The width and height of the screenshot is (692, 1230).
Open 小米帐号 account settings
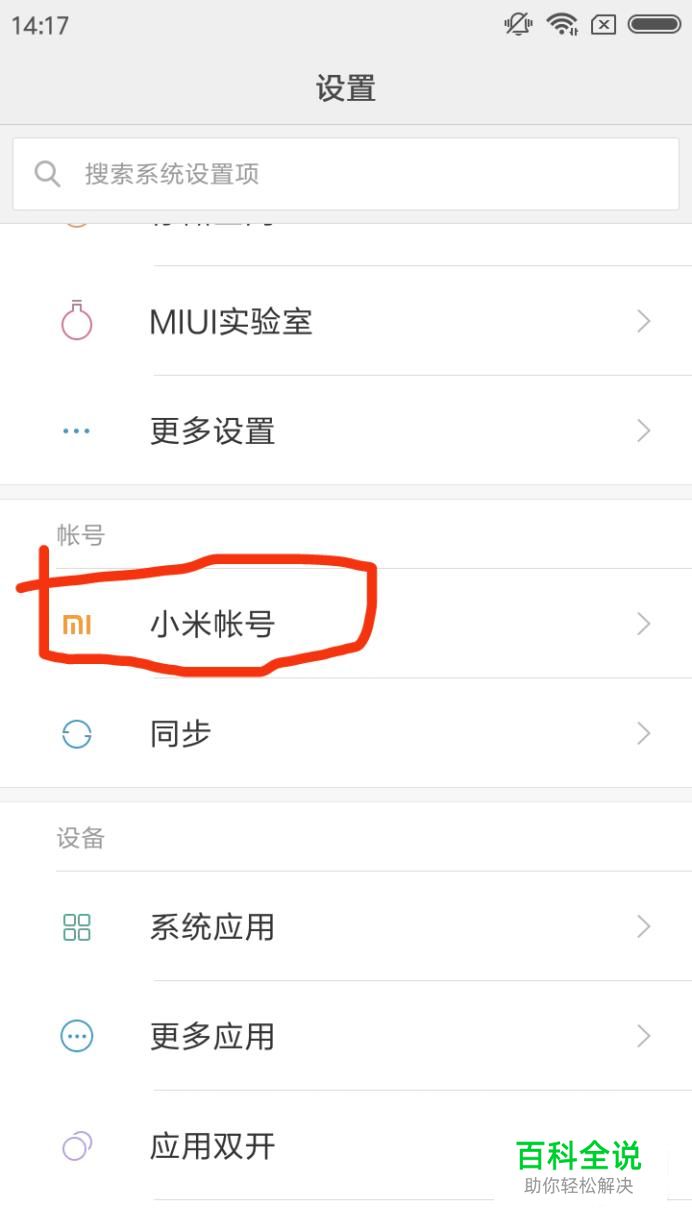[345, 624]
